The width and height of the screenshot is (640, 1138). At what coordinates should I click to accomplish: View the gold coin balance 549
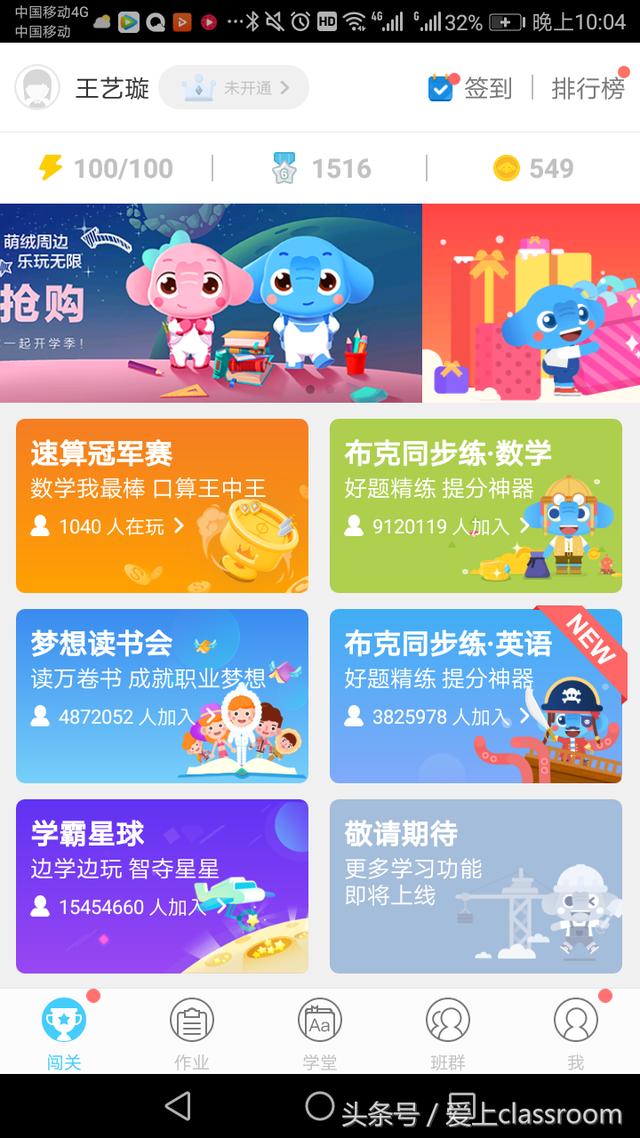[534, 168]
